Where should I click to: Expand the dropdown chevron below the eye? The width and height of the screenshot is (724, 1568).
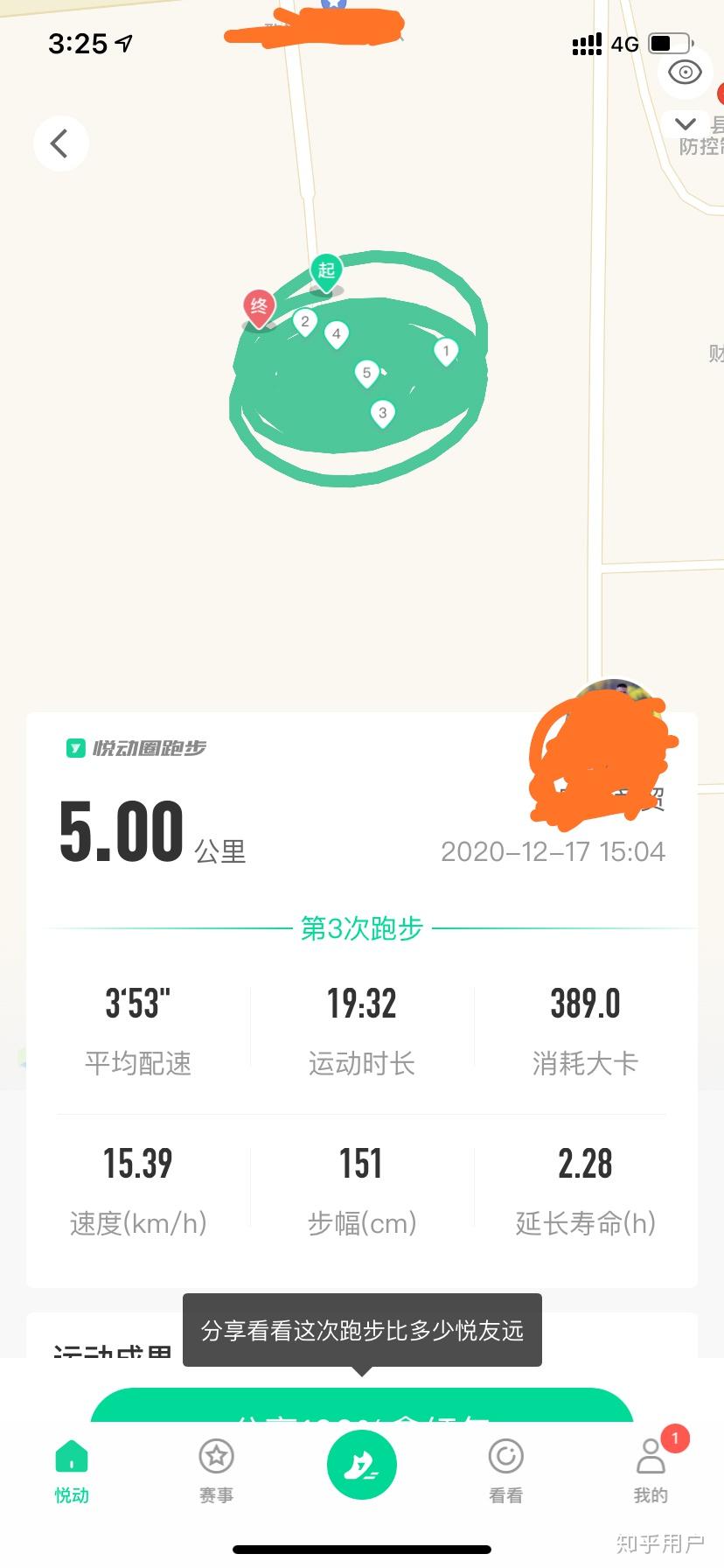click(x=685, y=123)
